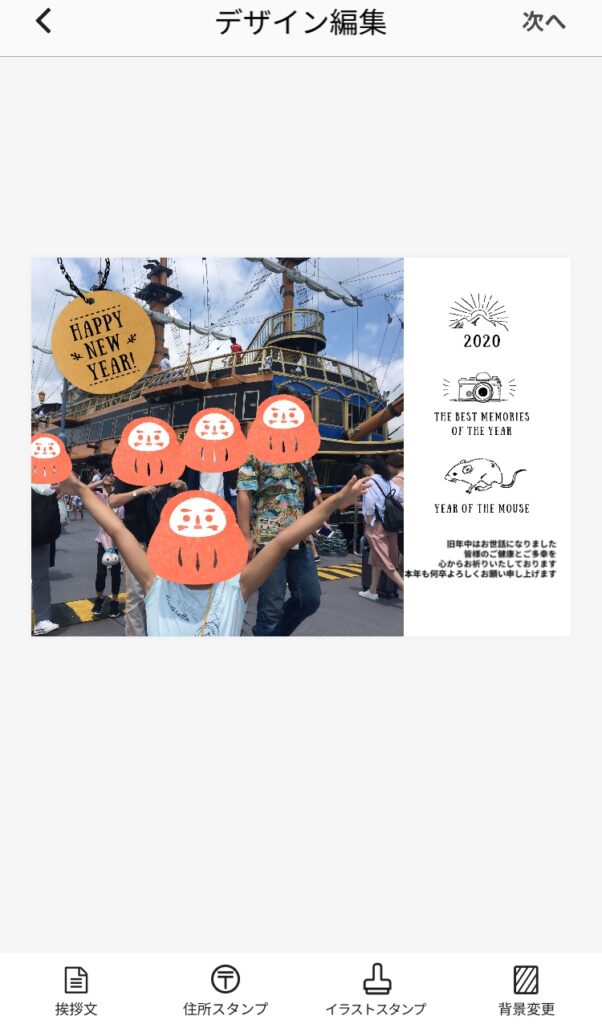Choose 背景変更 to change the background

click(x=526, y=990)
